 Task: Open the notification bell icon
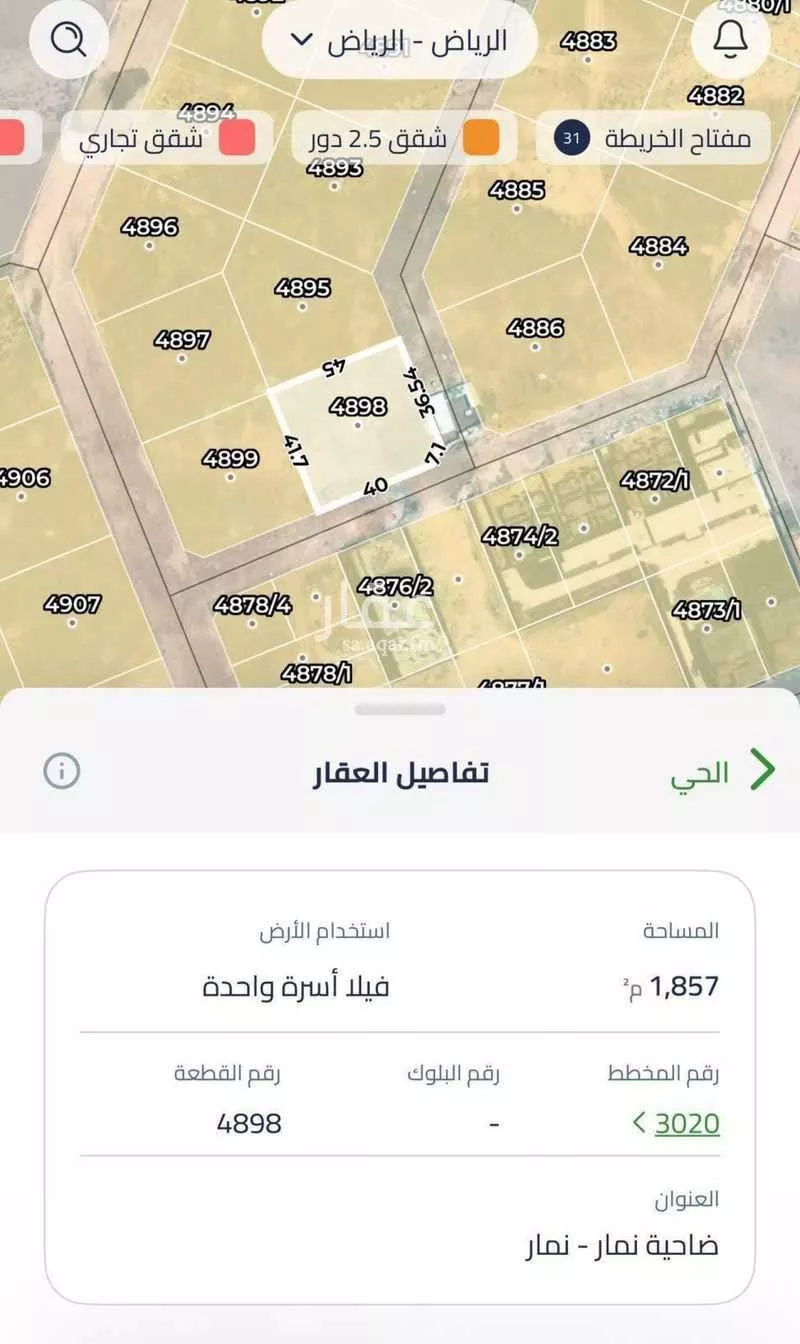click(x=731, y=41)
